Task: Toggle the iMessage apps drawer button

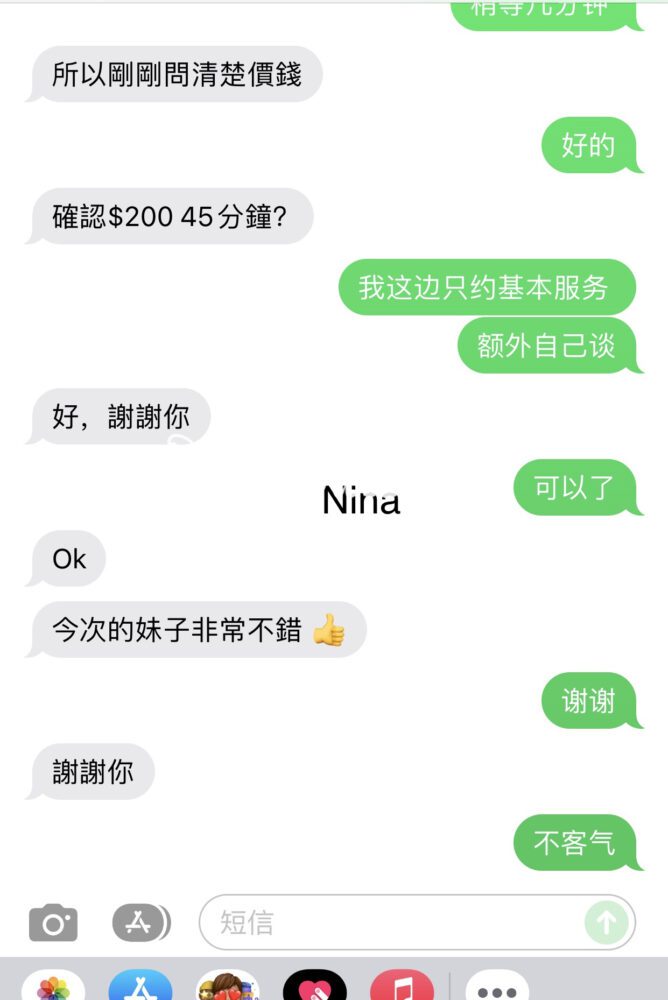Action: click(x=141, y=922)
